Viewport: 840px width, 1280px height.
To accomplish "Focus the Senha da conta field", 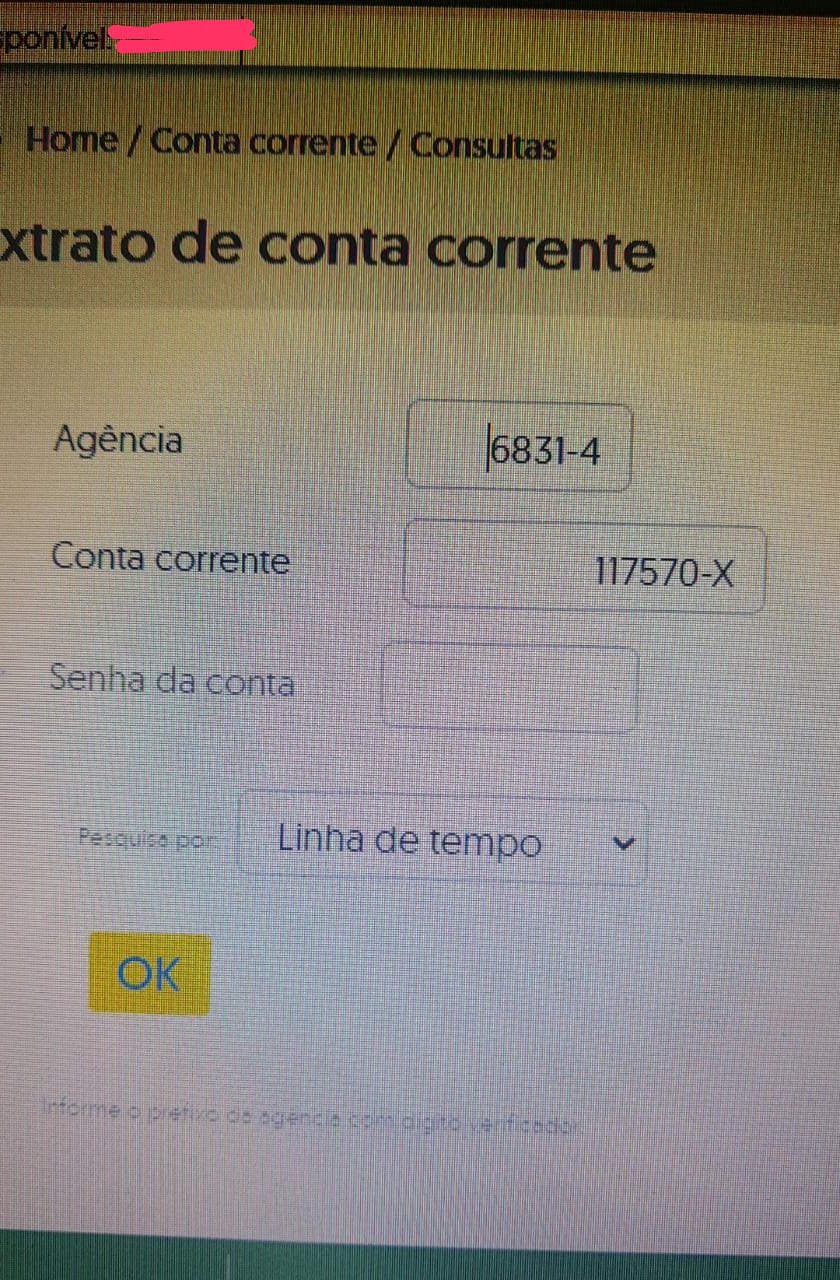I will point(510,688).
